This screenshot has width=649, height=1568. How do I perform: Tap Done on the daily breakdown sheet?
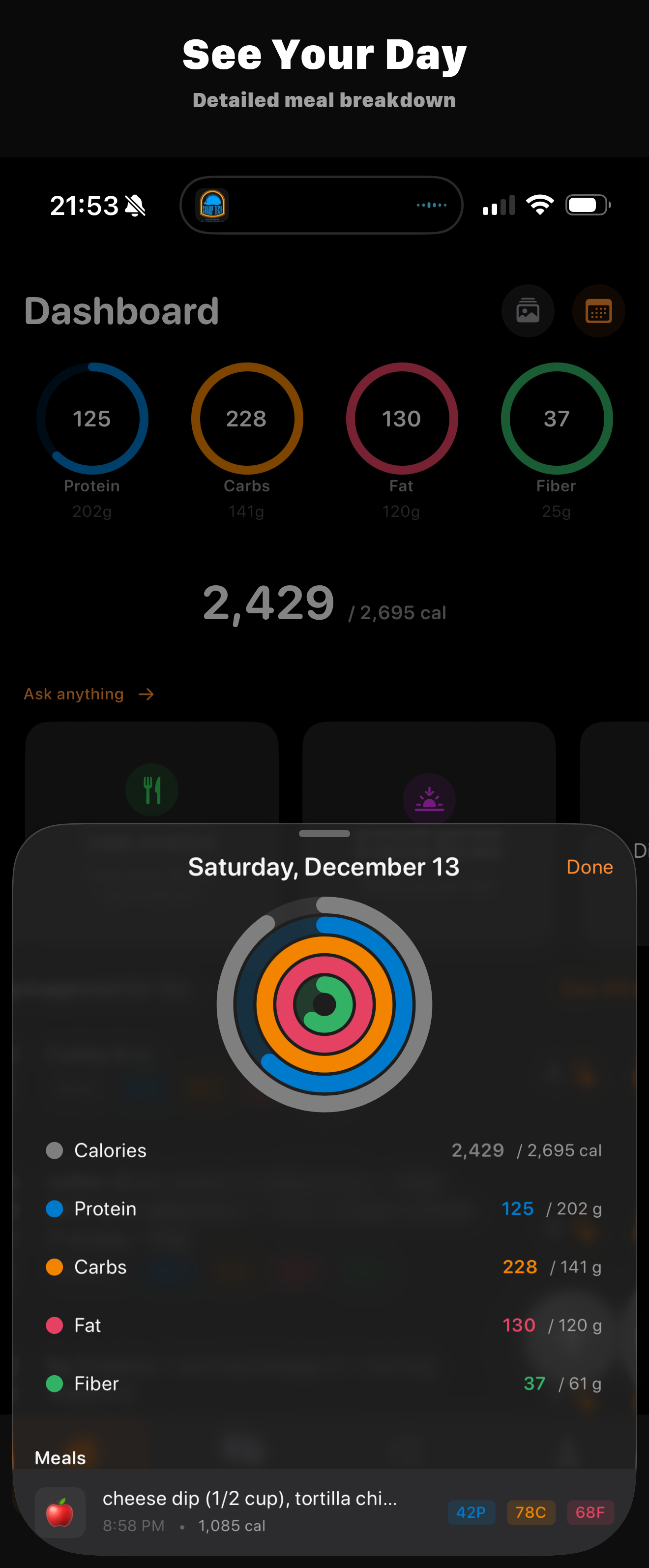click(589, 867)
